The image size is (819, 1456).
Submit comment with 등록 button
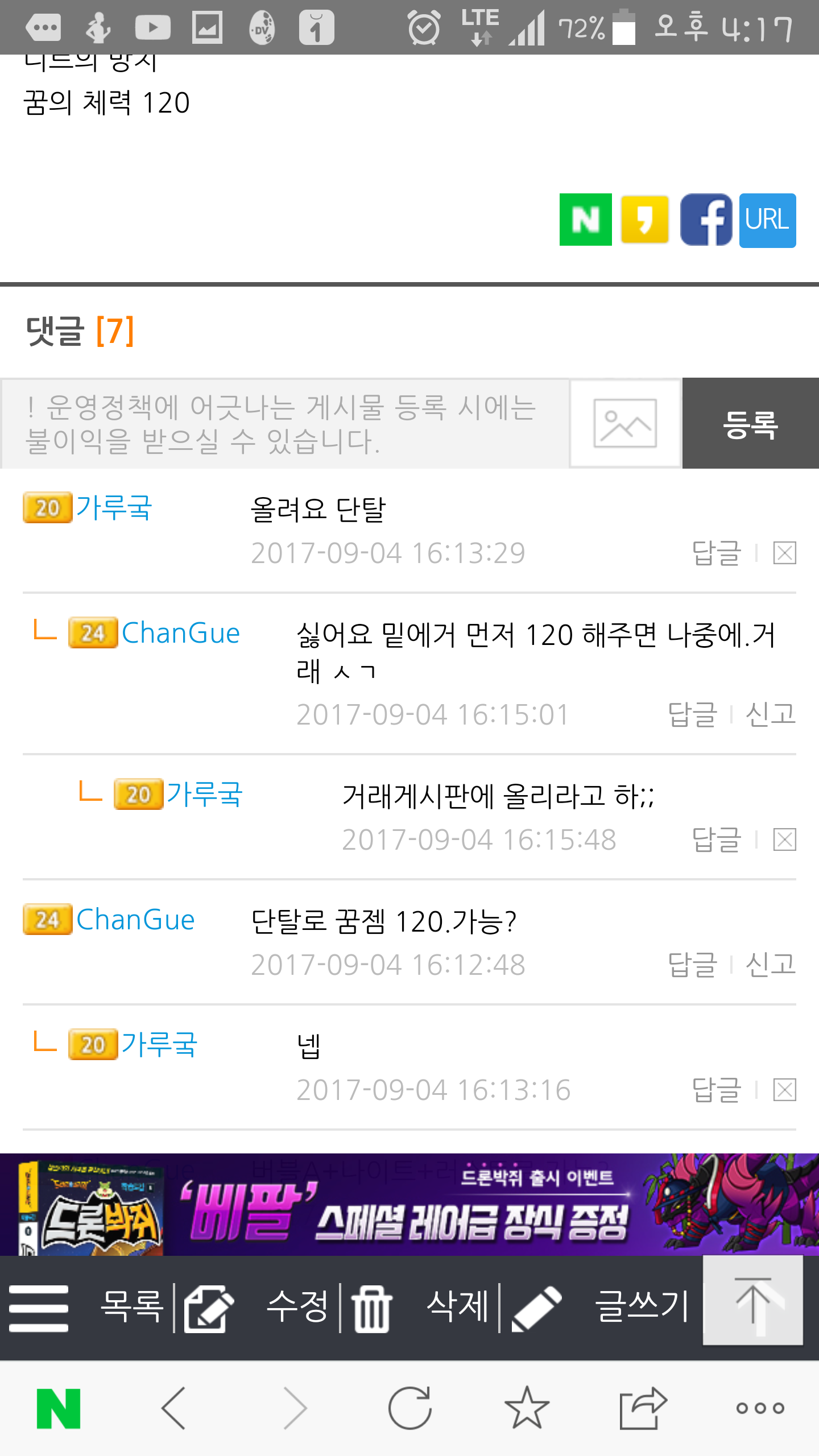(x=750, y=424)
